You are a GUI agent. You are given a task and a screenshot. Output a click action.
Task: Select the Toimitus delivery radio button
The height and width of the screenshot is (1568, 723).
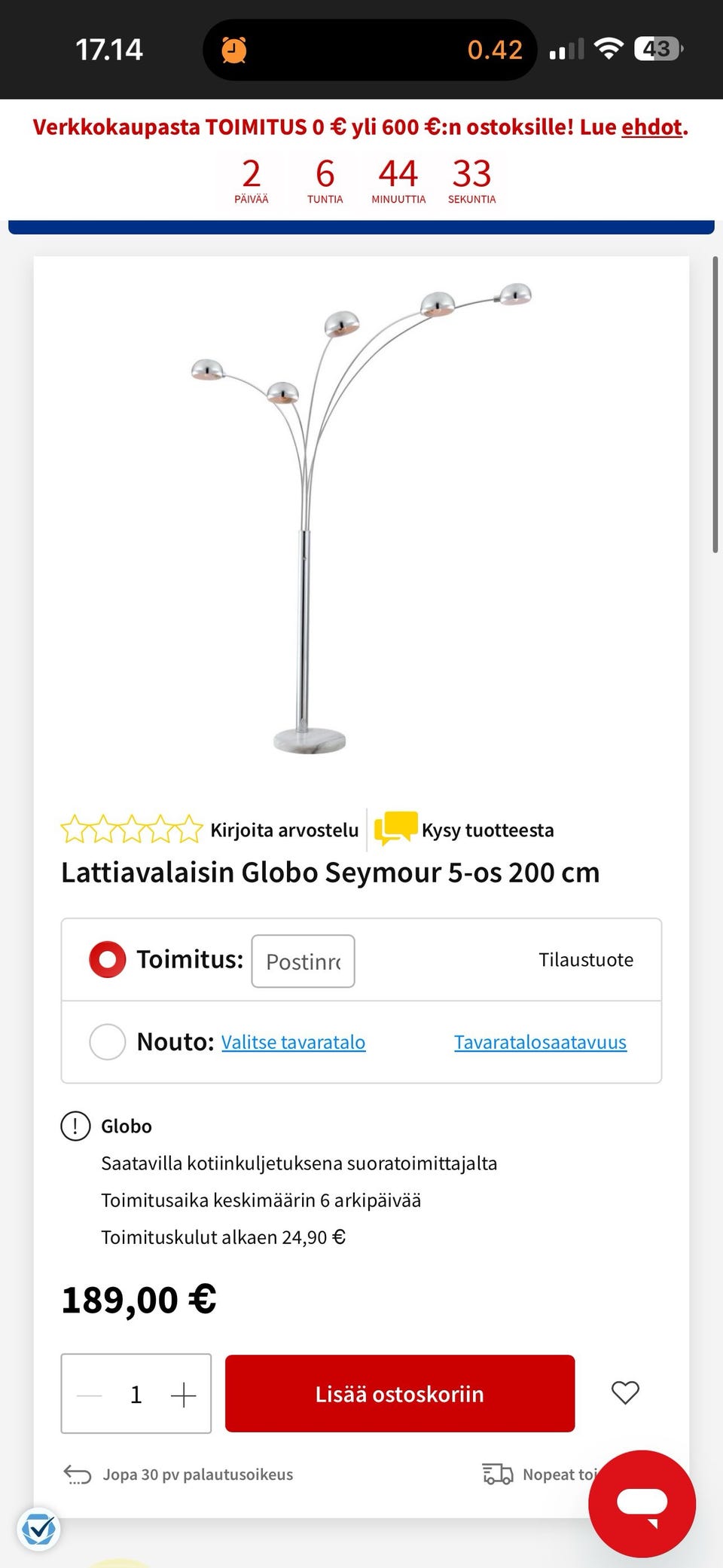coord(108,959)
